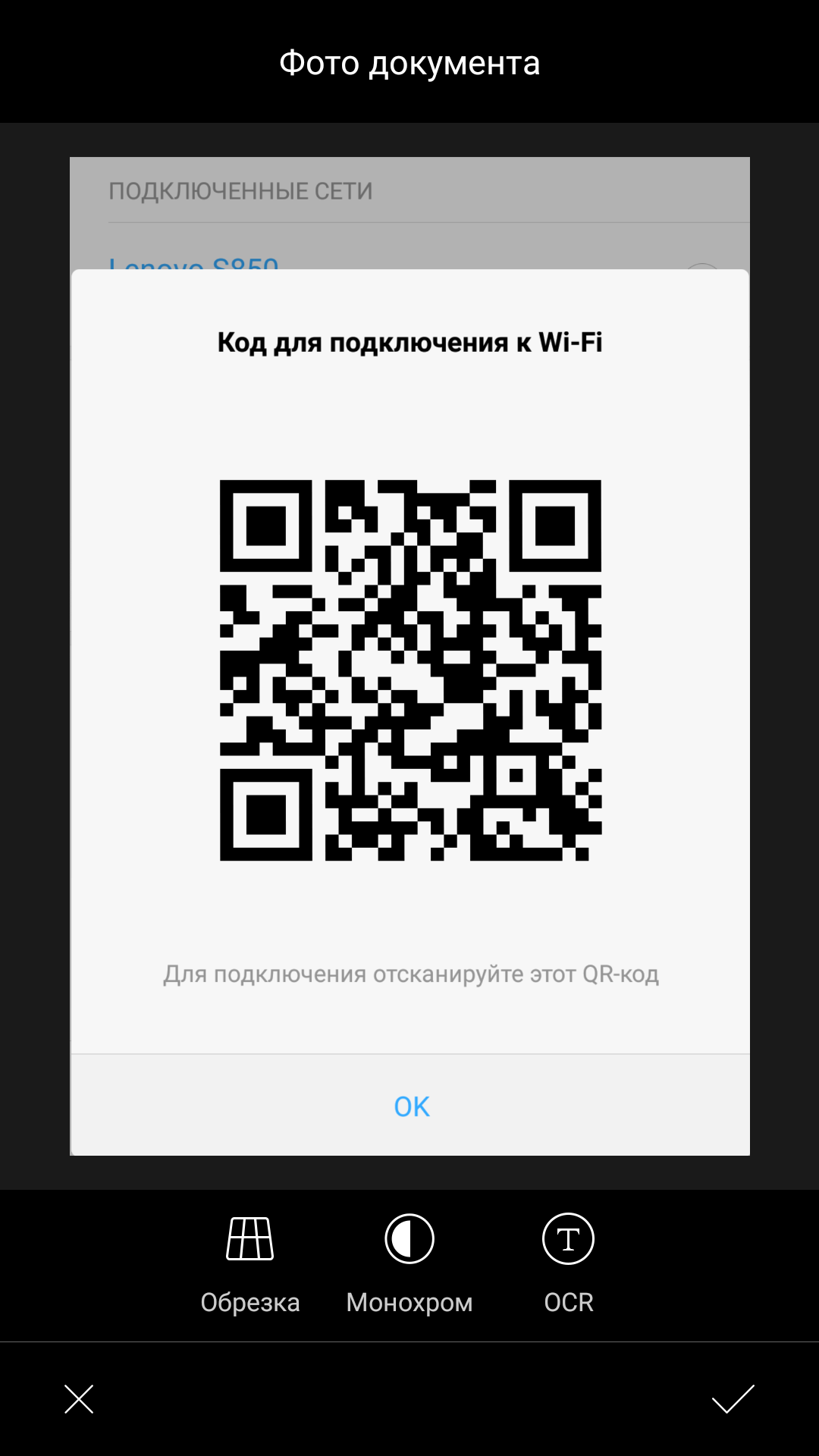The width and height of the screenshot is (819, 1456).
Task: Run OCR text recognition
Action: pos(568,1262)
